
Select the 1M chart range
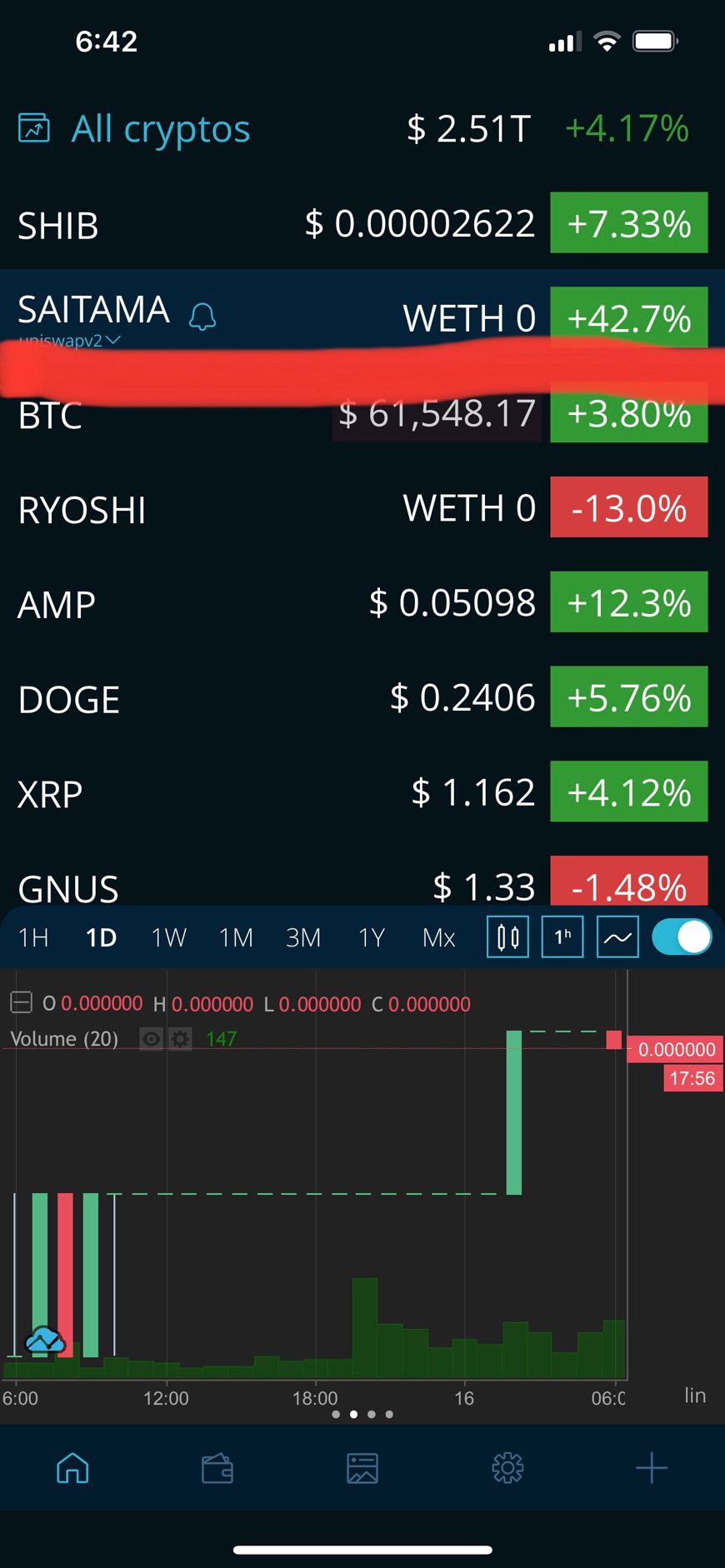[236, 937]
